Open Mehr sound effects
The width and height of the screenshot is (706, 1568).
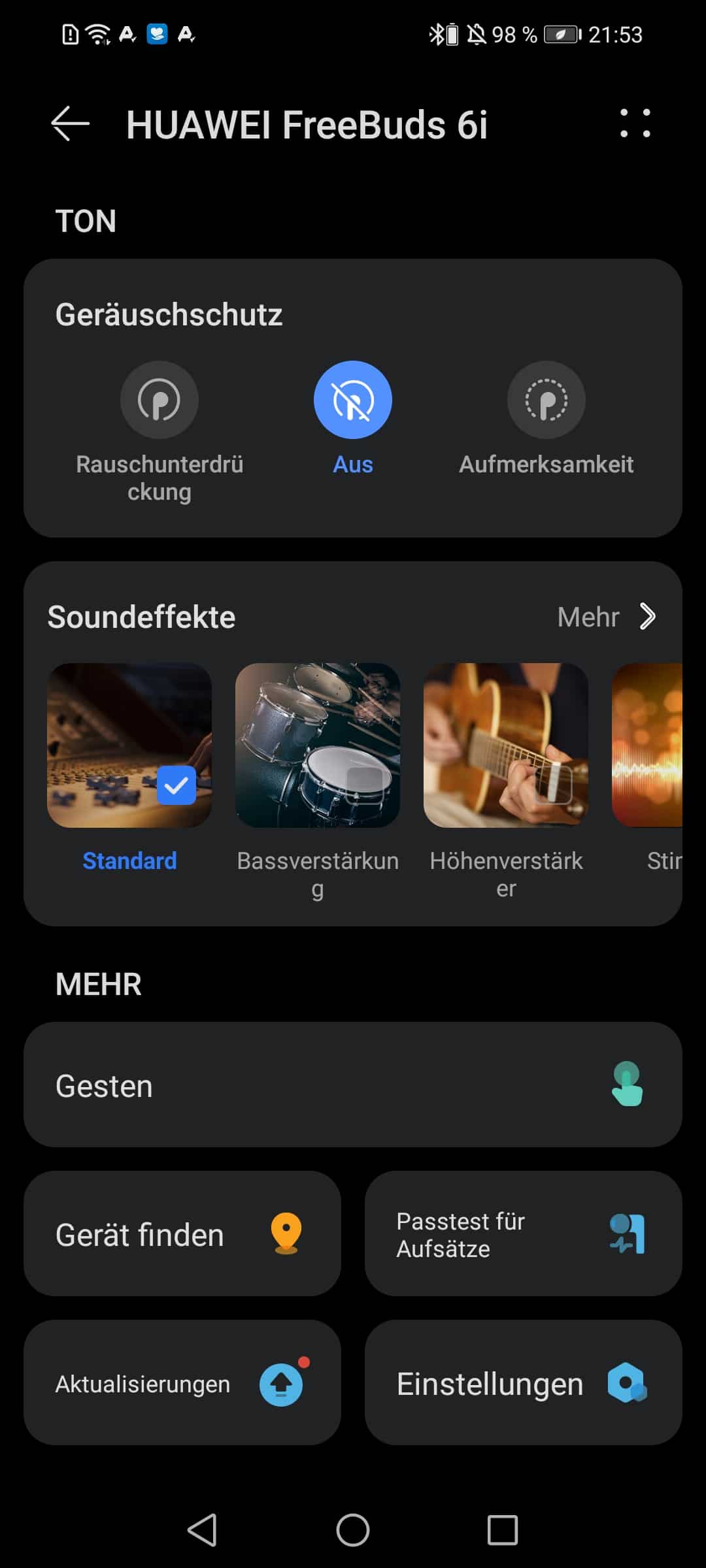click(606, 617)
